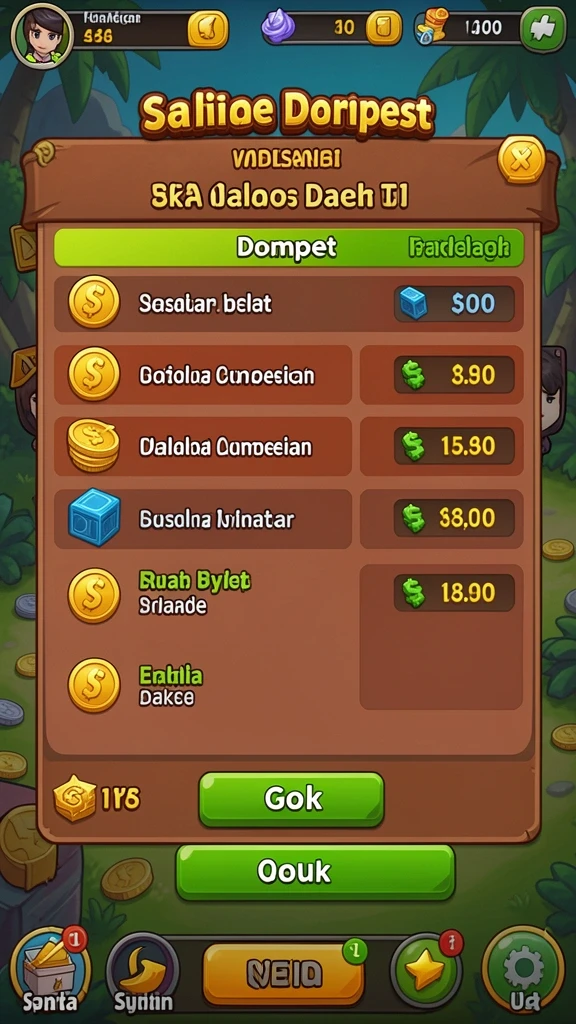Screen dimensions: 576x1024
Task: Open the Synin tab
Action: pos(143,972)
